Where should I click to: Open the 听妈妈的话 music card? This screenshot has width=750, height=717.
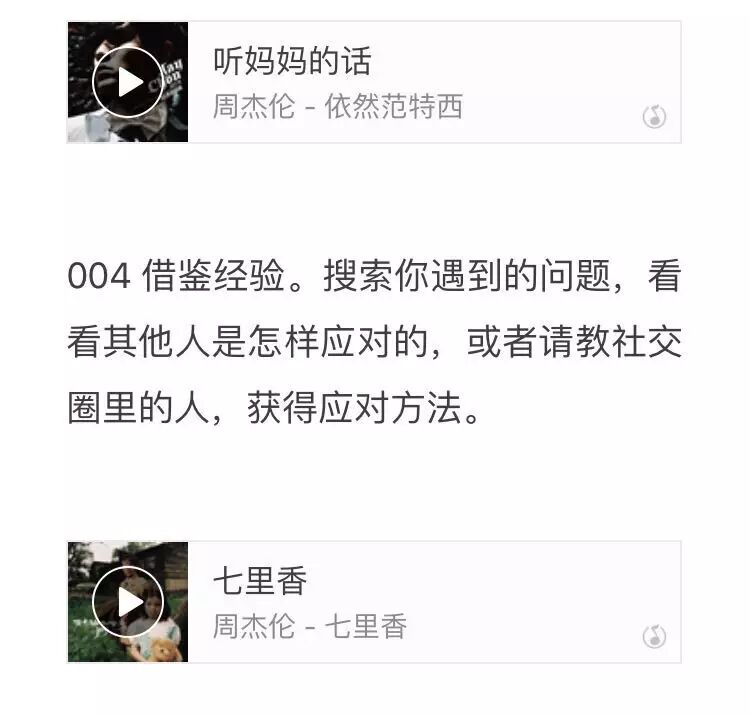point(420,82)
